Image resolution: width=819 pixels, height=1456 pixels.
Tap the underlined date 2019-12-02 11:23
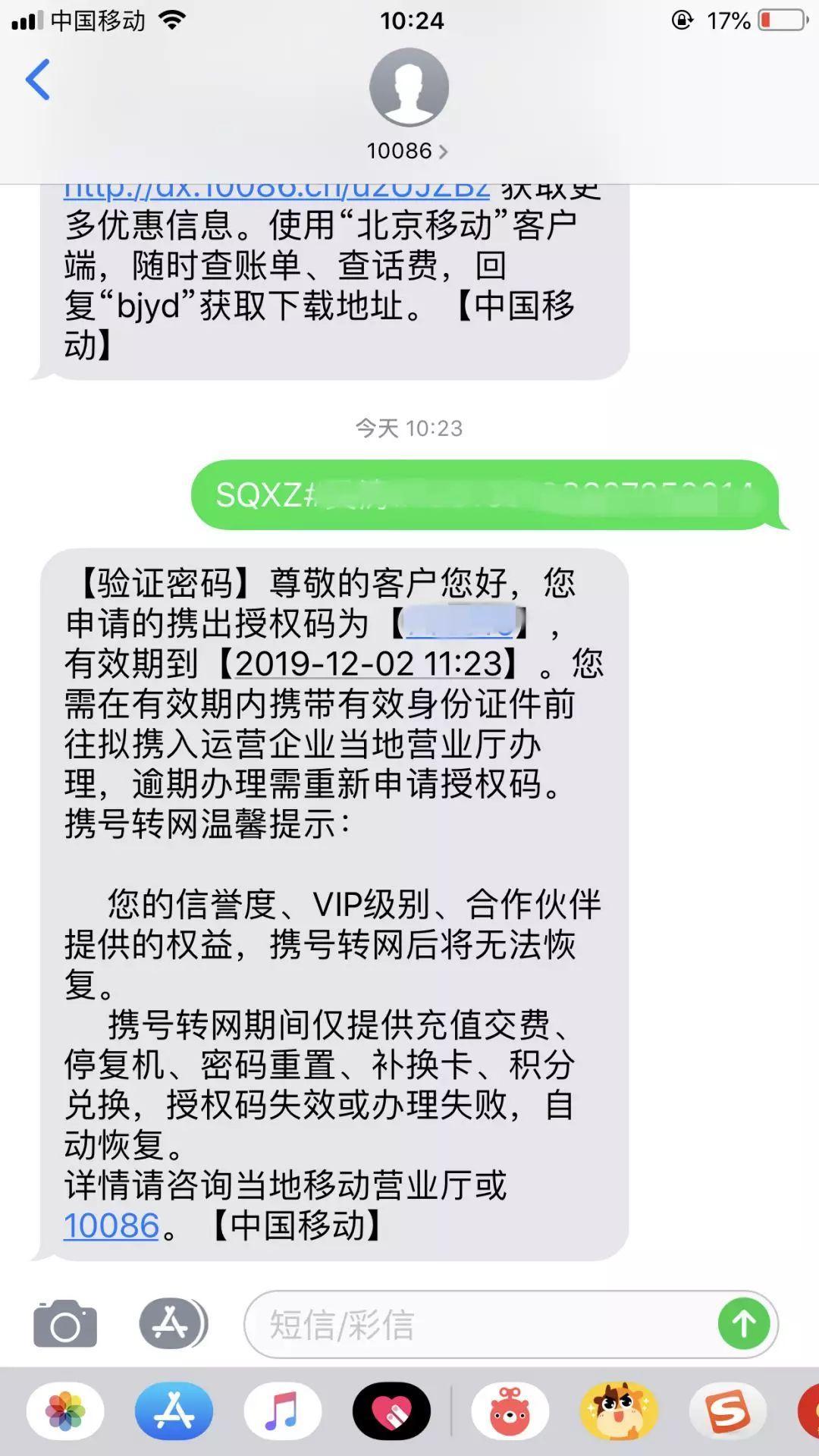click(369, 664)
